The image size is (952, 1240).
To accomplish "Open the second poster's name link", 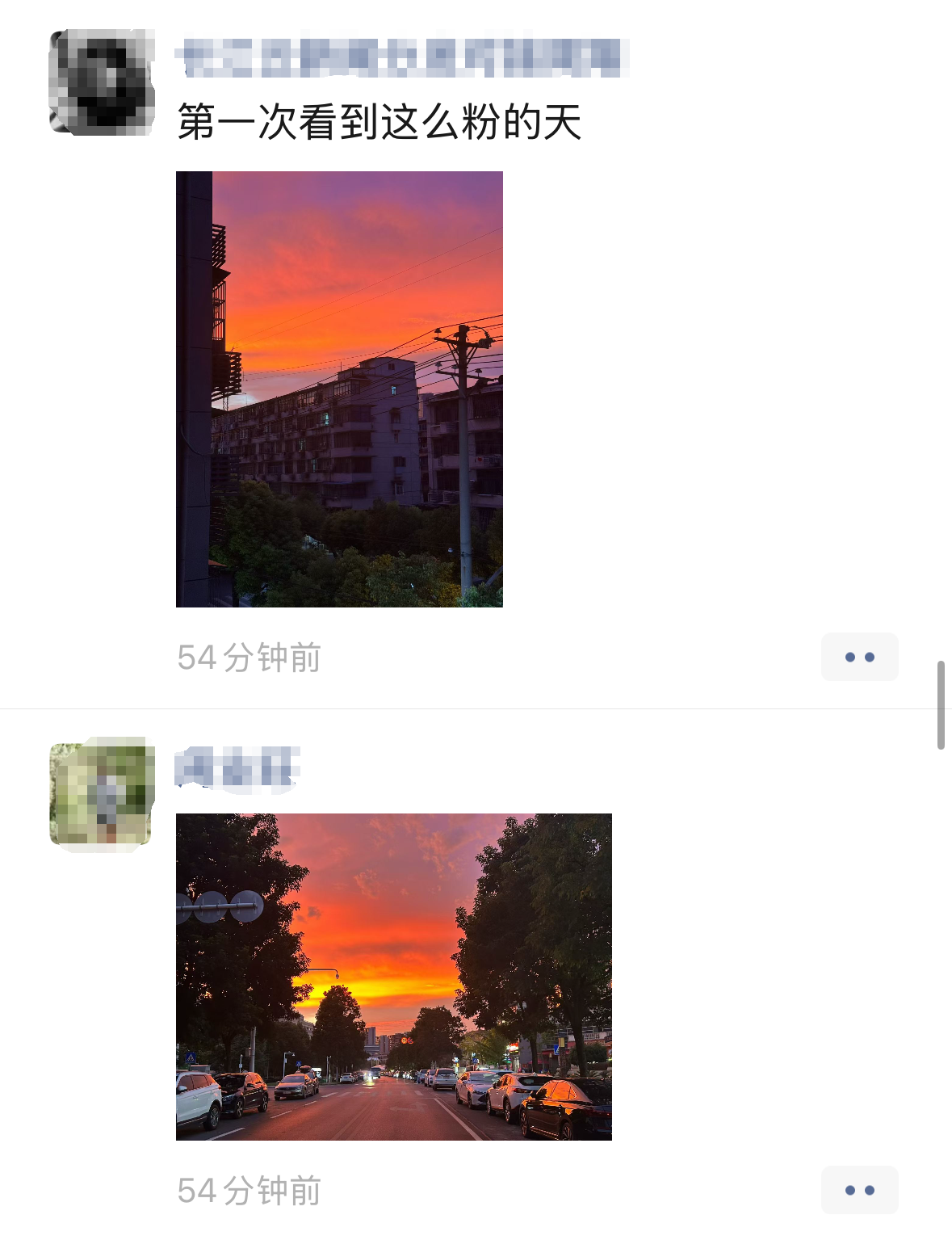I will pyautogui.click(x=237, y=767).
